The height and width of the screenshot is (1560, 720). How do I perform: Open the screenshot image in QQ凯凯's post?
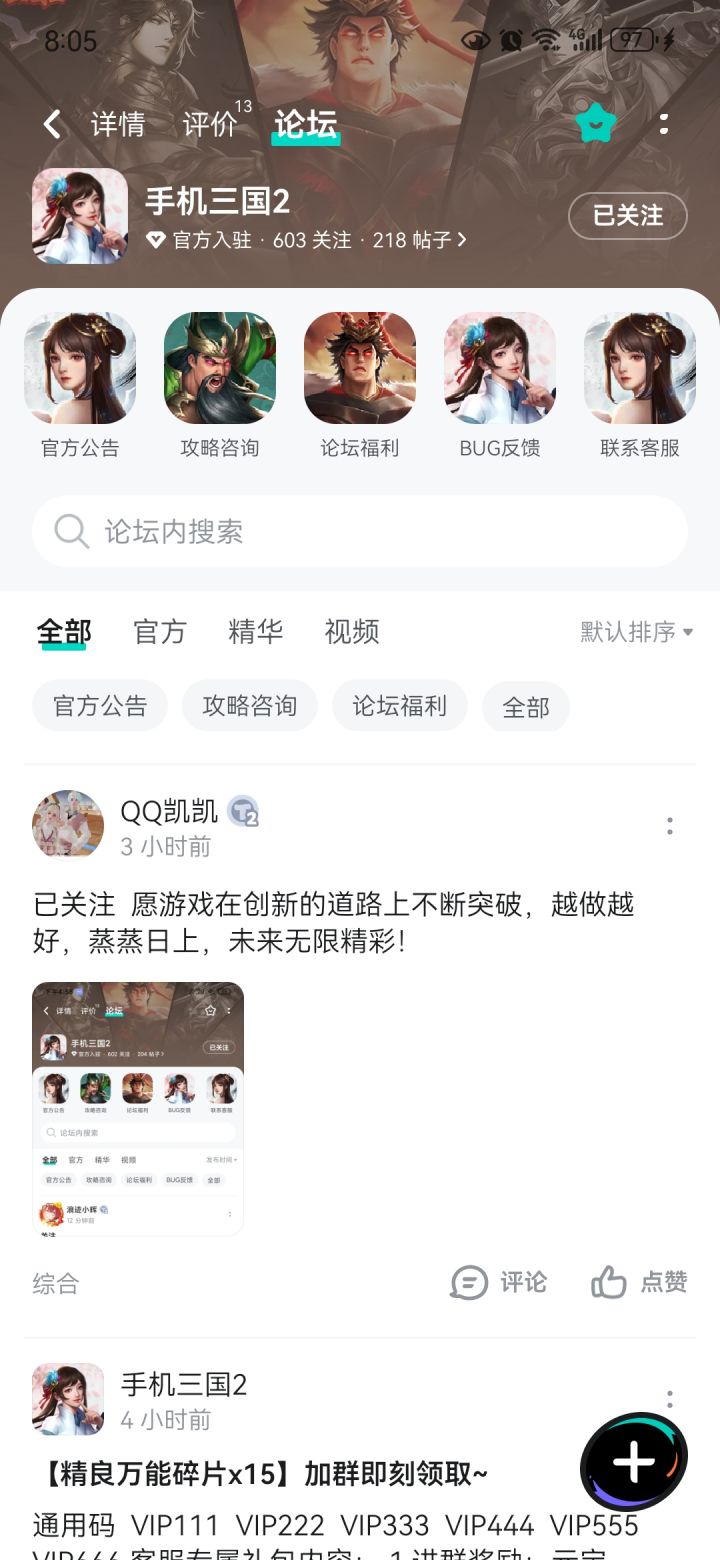click(138, 1109)
